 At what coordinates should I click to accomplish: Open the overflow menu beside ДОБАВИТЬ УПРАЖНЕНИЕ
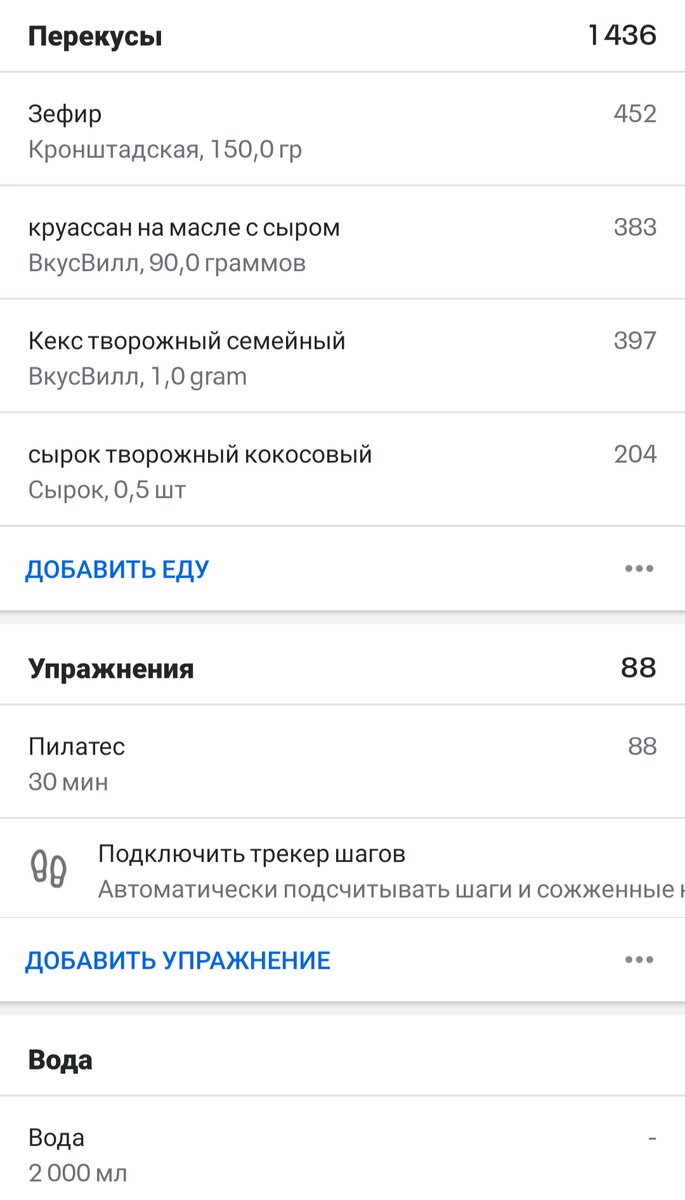pyautogui.click(x=639, y=960)
